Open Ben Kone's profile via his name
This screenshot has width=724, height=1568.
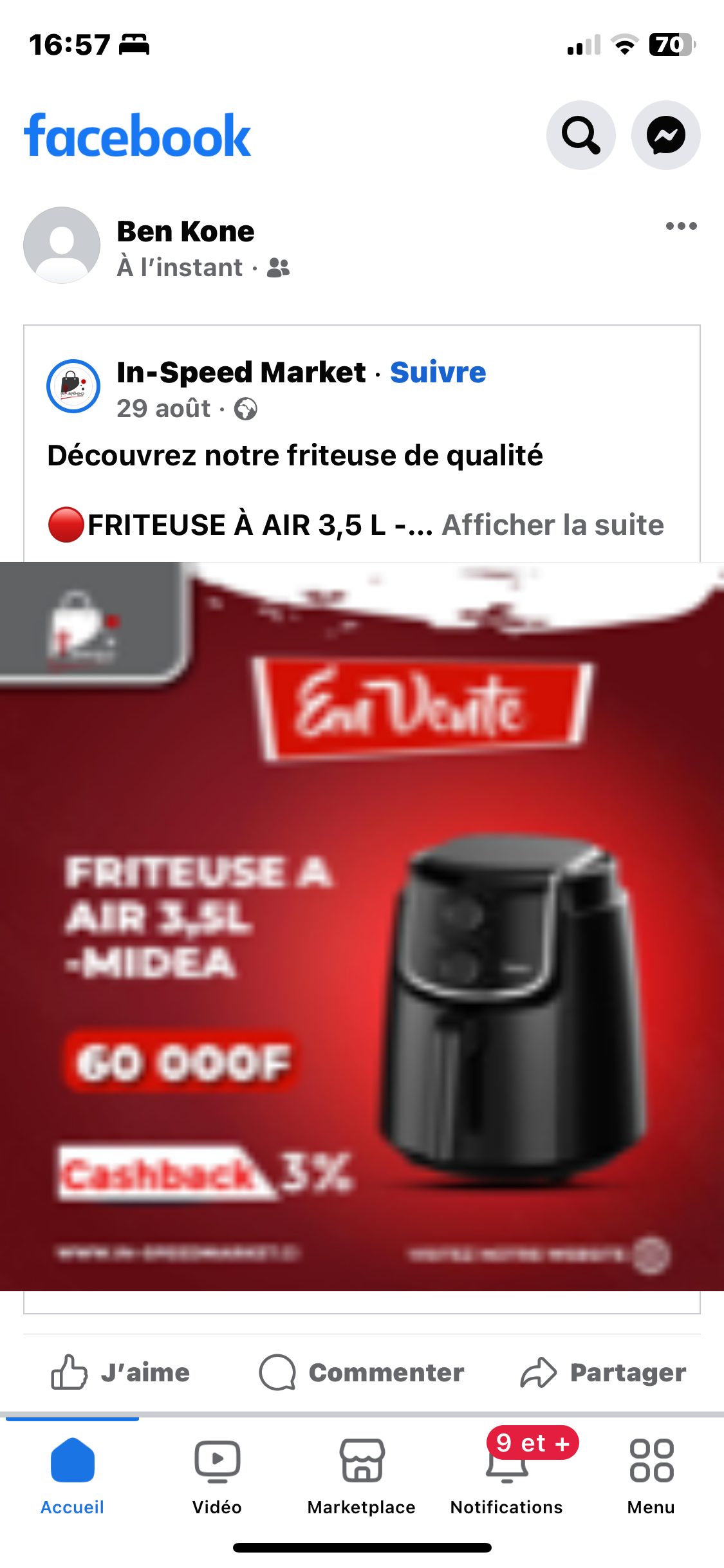coord(185,232)
